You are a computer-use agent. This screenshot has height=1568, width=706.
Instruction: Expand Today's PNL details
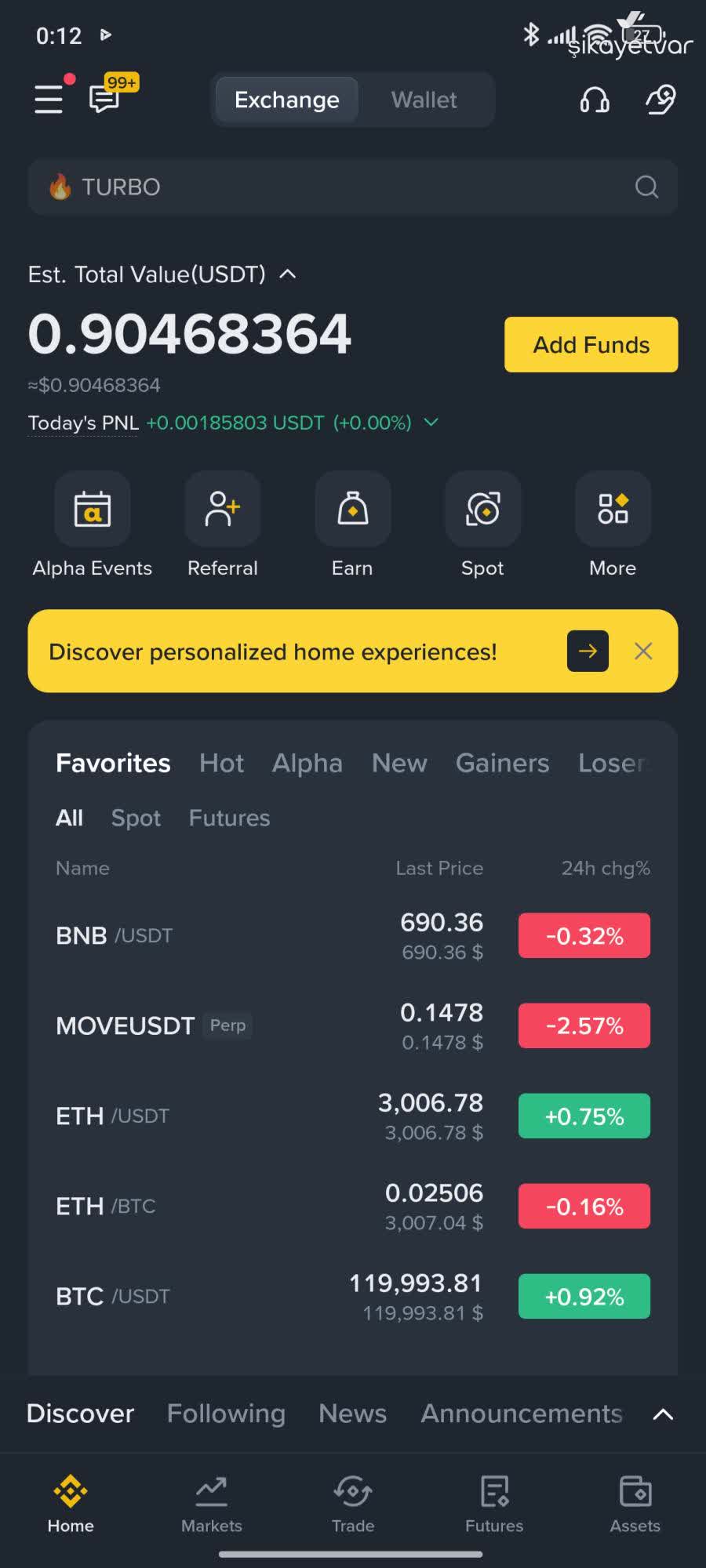point(431,423)
